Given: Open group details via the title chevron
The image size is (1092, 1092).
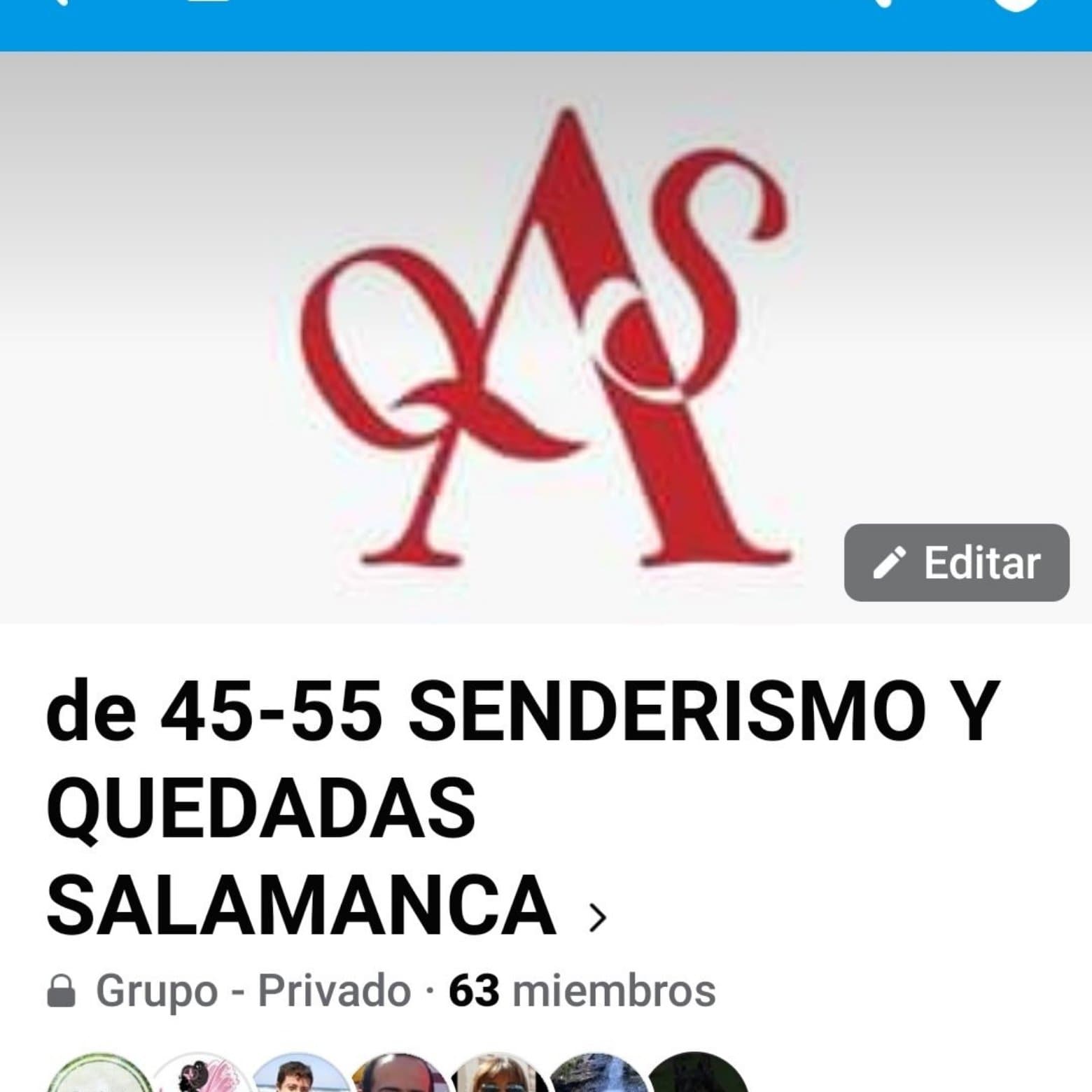Looking at the screenshot, I should pyautogui.click(x=597, y=918).
